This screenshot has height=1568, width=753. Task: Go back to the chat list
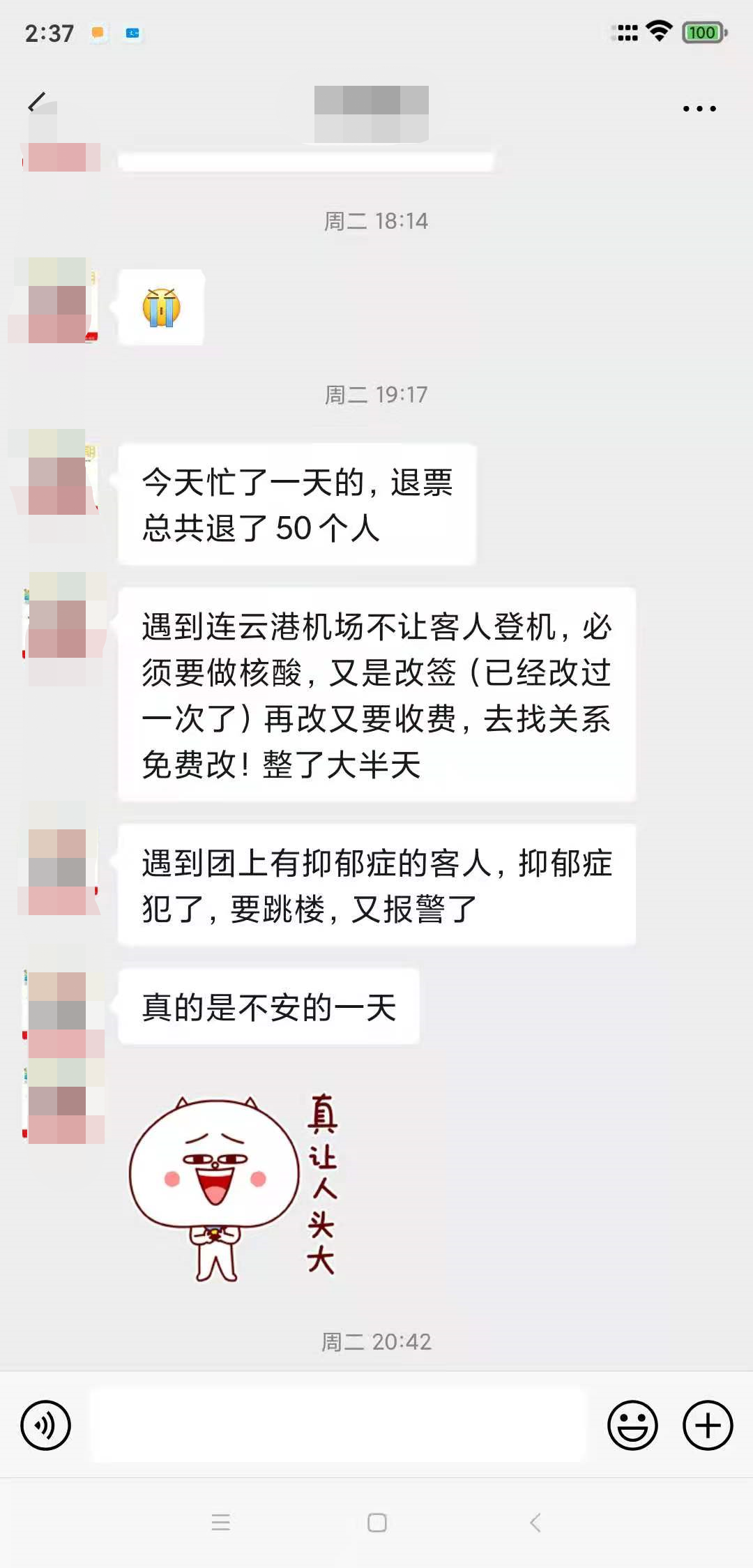[37, 103]
